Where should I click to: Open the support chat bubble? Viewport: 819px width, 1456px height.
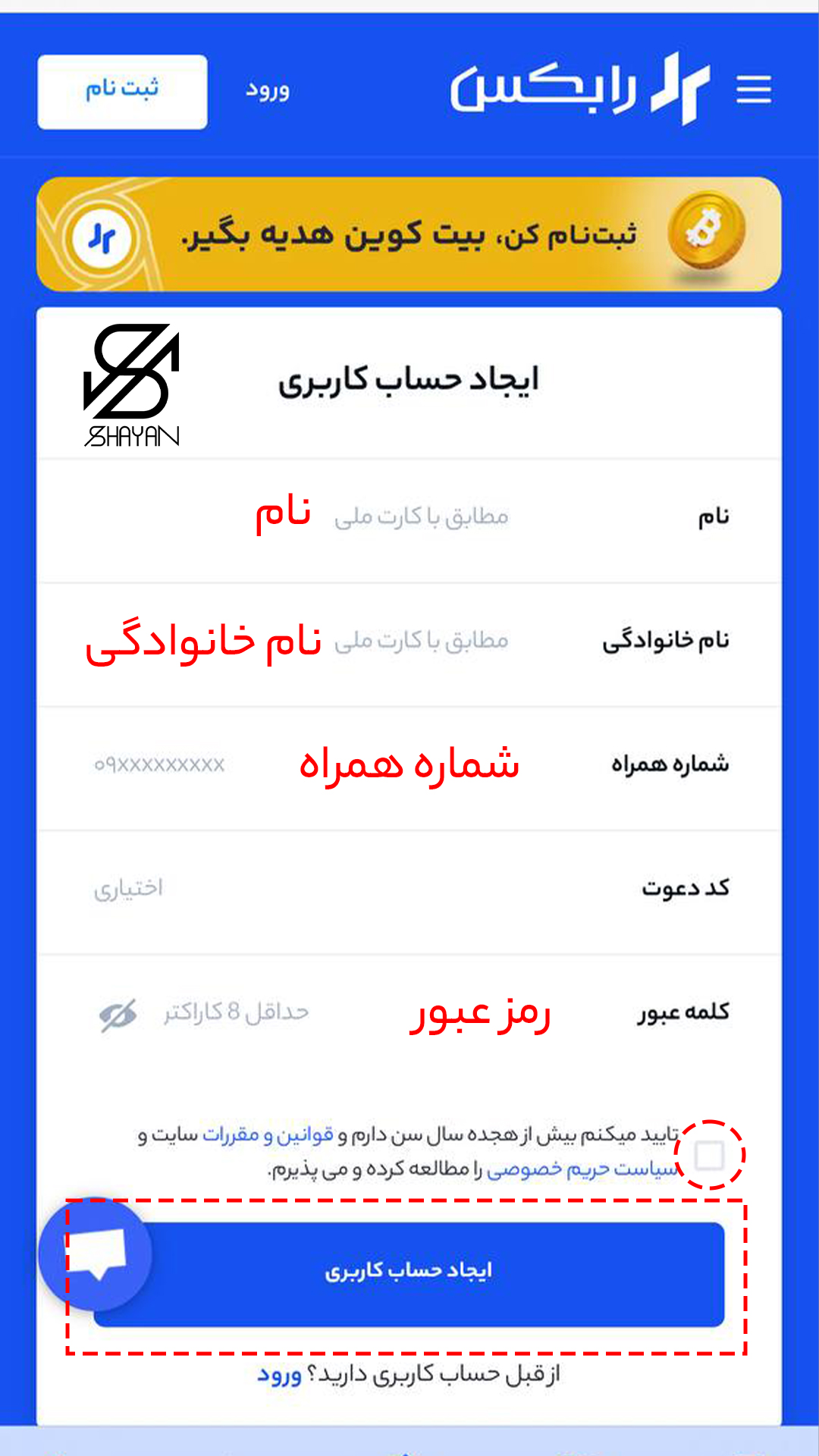tap(96, 1255)
